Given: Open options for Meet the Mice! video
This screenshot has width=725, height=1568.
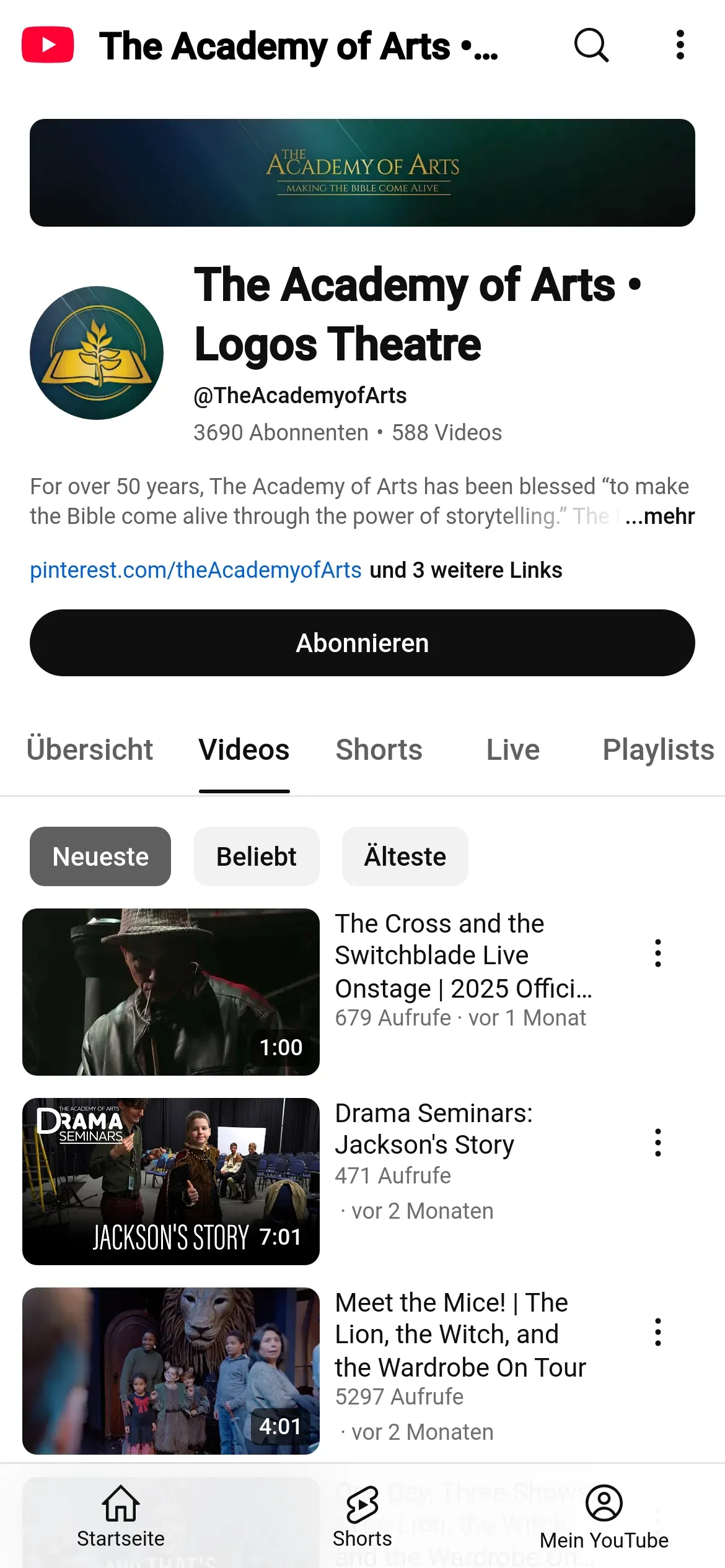Looking at the screenshot, I should coord(658,1332).
